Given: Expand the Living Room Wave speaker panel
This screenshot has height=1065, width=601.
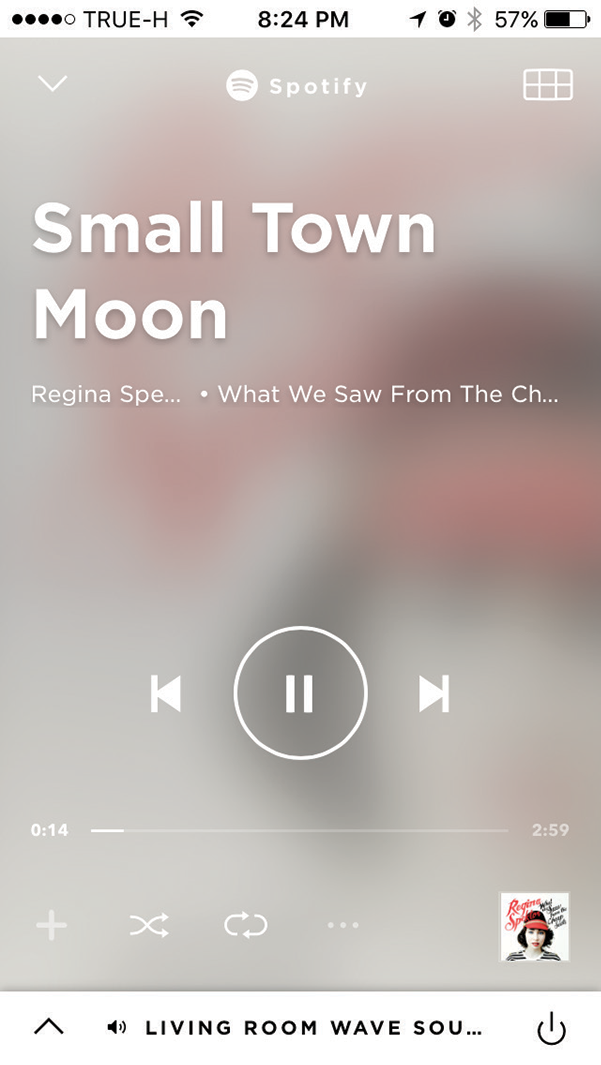Looking at the screenshot, I should [x=49, y=1027].
